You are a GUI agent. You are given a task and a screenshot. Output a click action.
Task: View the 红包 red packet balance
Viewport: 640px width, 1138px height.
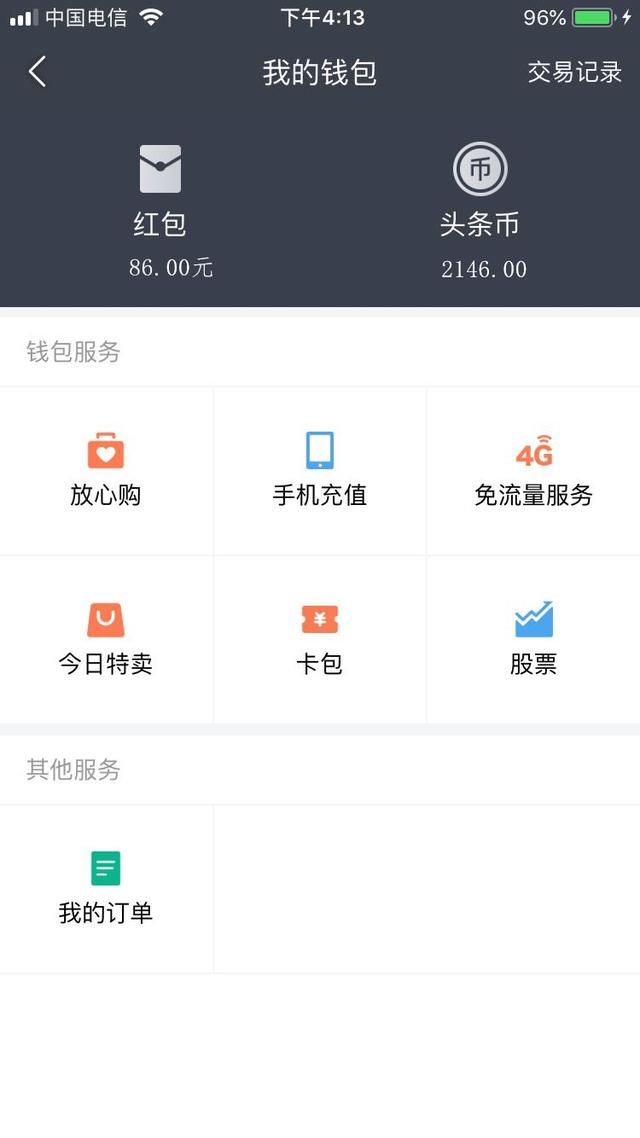(160, 210)
